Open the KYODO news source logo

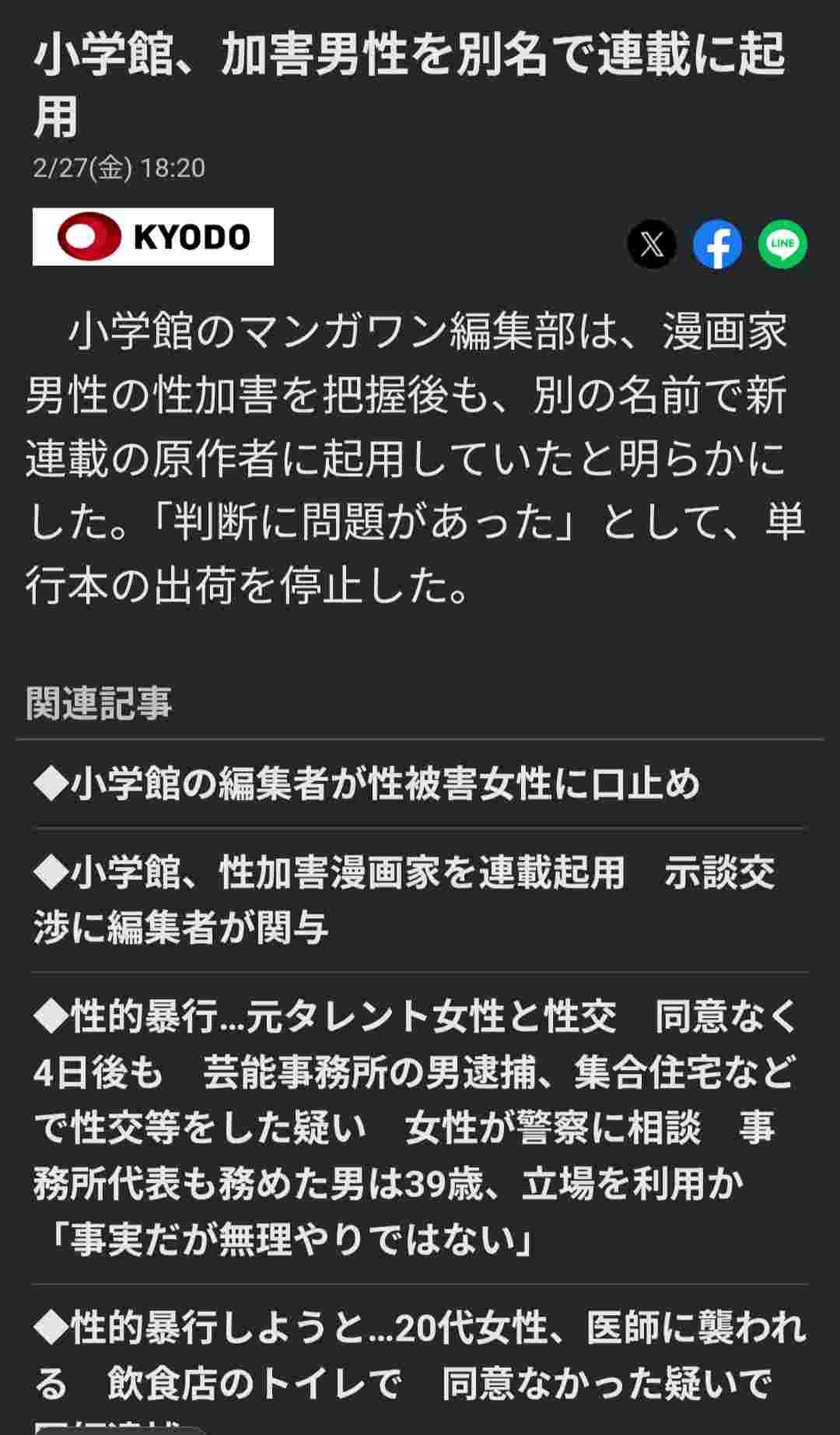[153, 237]
